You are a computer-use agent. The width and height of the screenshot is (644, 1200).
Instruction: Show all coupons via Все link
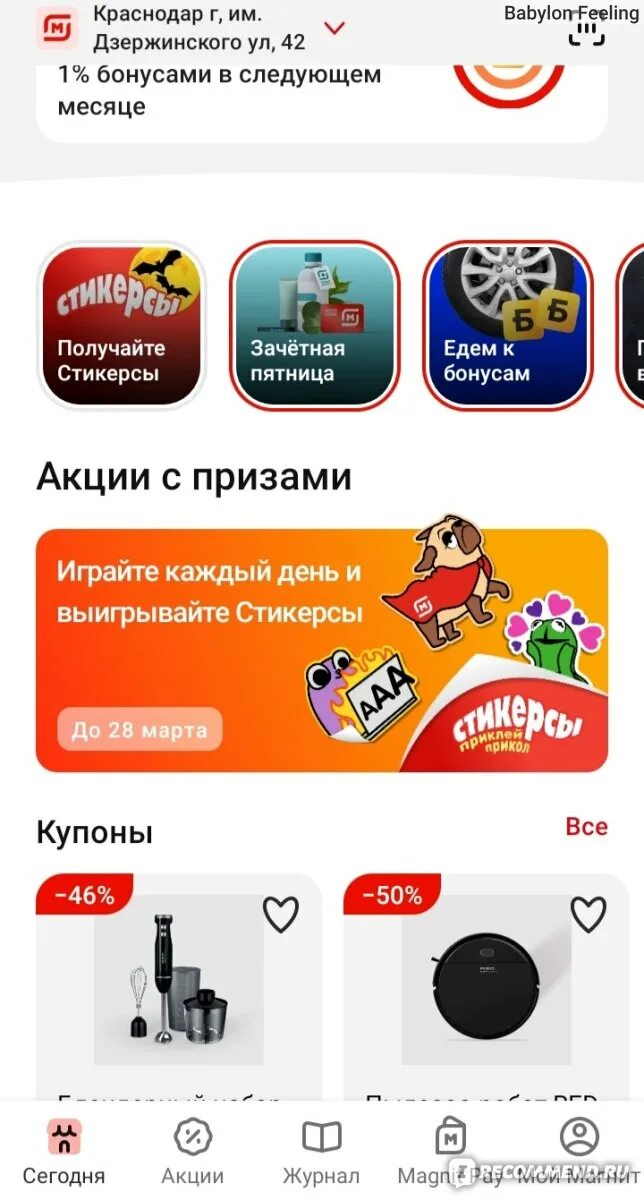tap(586, 826)
